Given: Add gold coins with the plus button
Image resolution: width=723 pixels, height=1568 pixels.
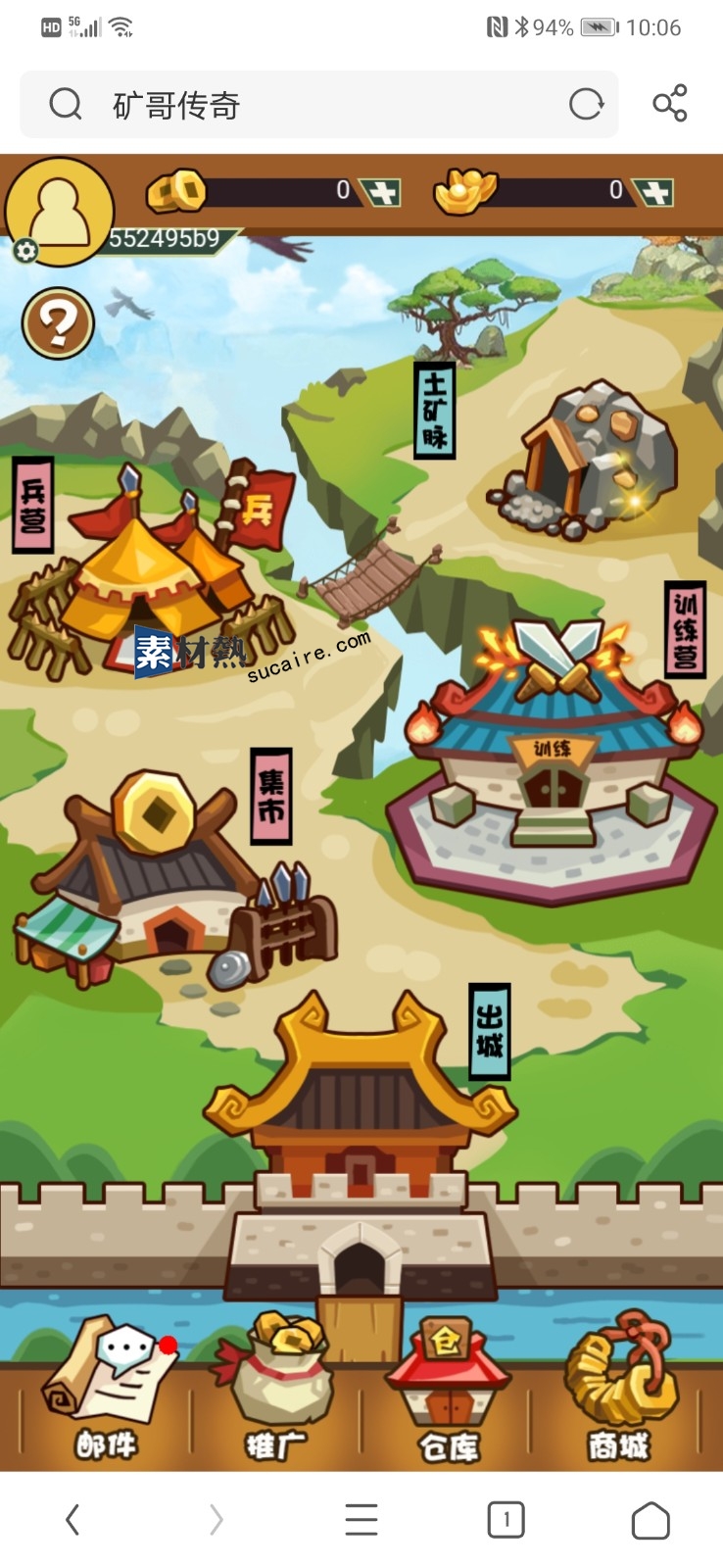Looking at the screenshot, I should (x=380, y=192).
